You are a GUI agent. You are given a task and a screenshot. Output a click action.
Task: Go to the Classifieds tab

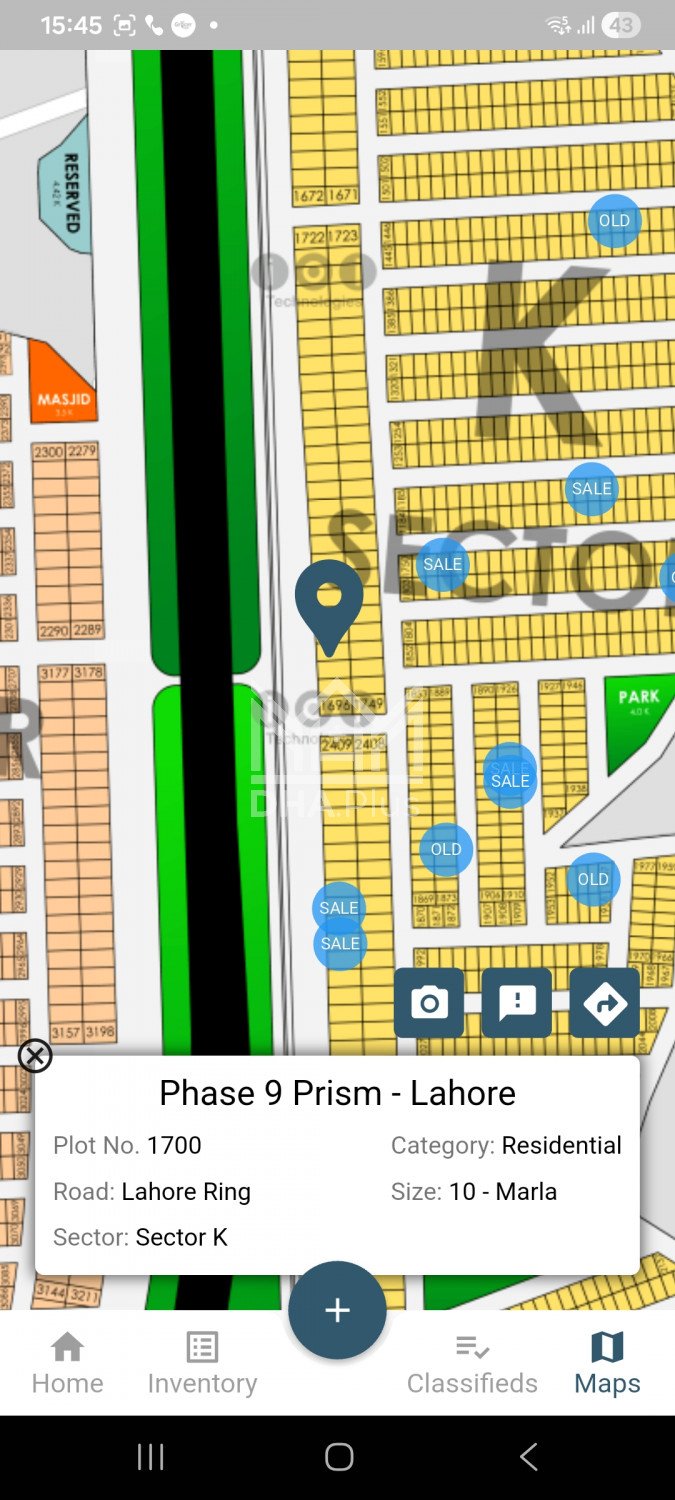(472, 1363)
